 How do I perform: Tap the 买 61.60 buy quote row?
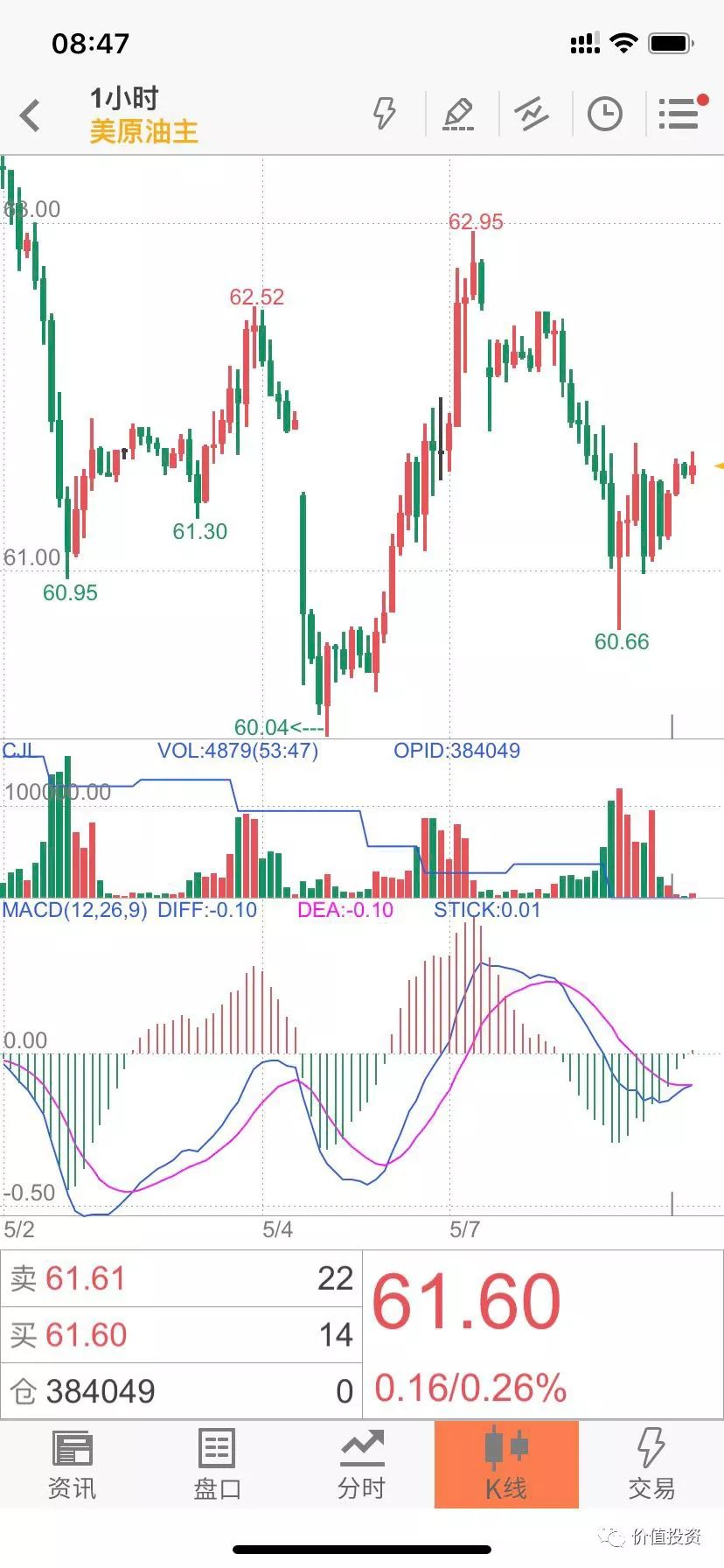coord(181,1334)
